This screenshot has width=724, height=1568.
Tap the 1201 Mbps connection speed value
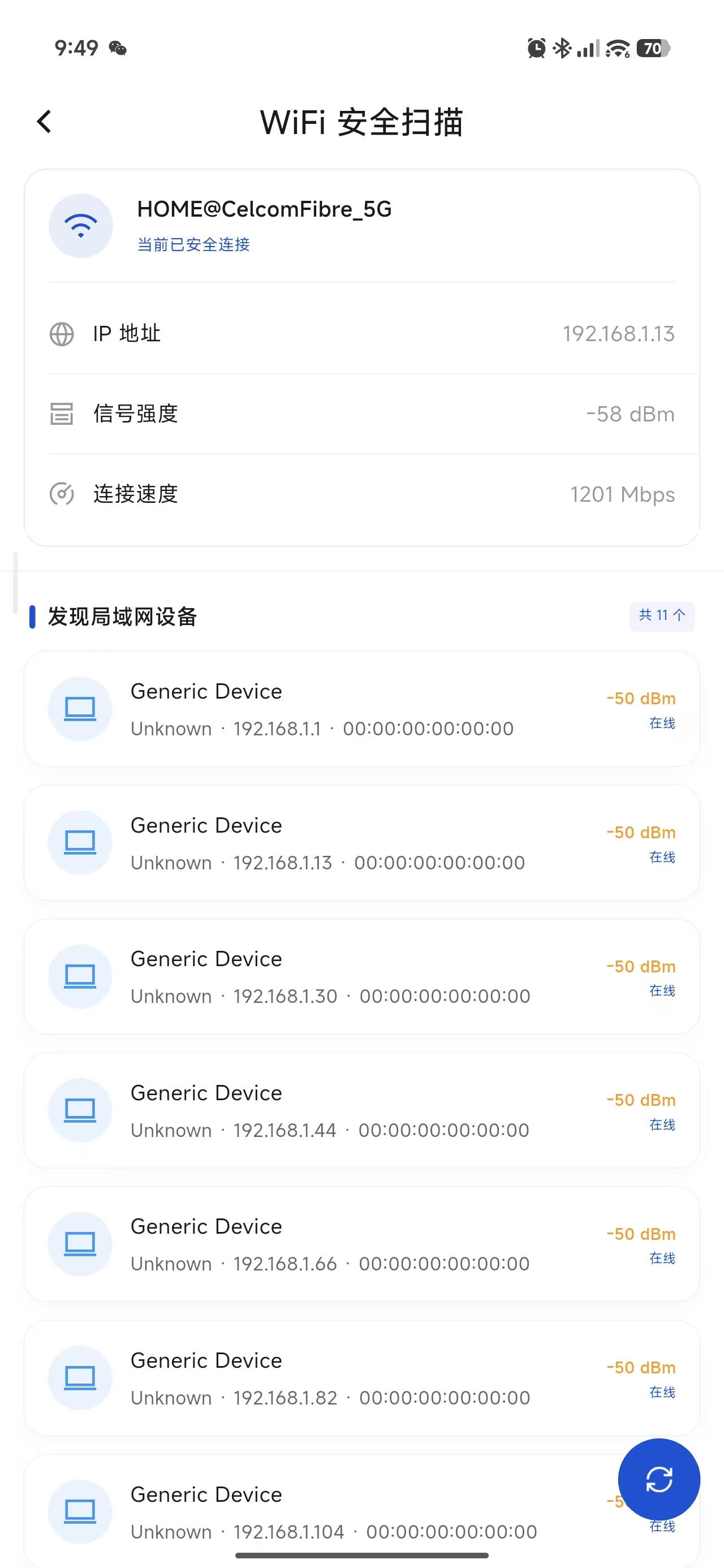point(622,494)
